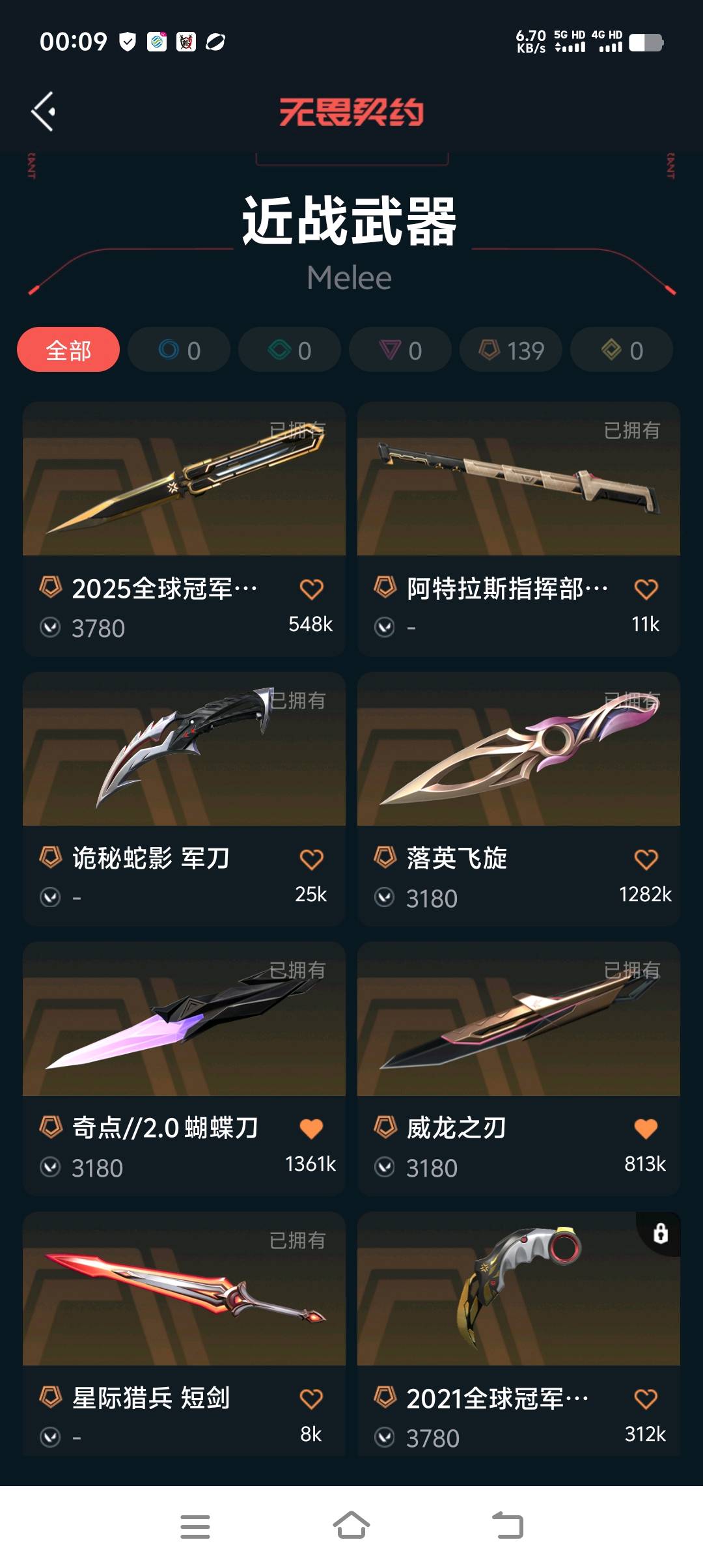The height and width of the screenshot is (1568, 703).
Task: Filter by the 139 tier chip
Action: (511, 350)
